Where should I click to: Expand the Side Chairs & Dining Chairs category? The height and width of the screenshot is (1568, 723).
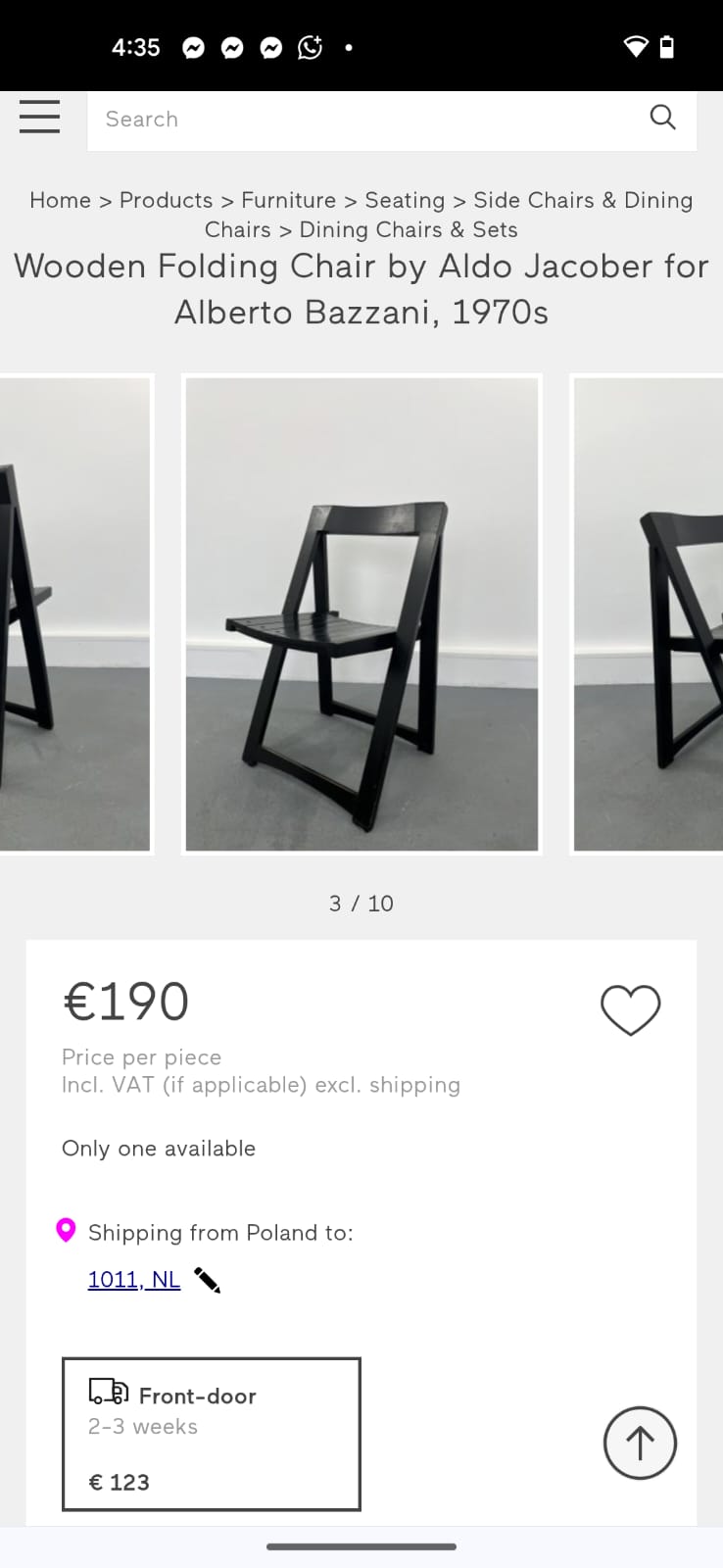582,200
